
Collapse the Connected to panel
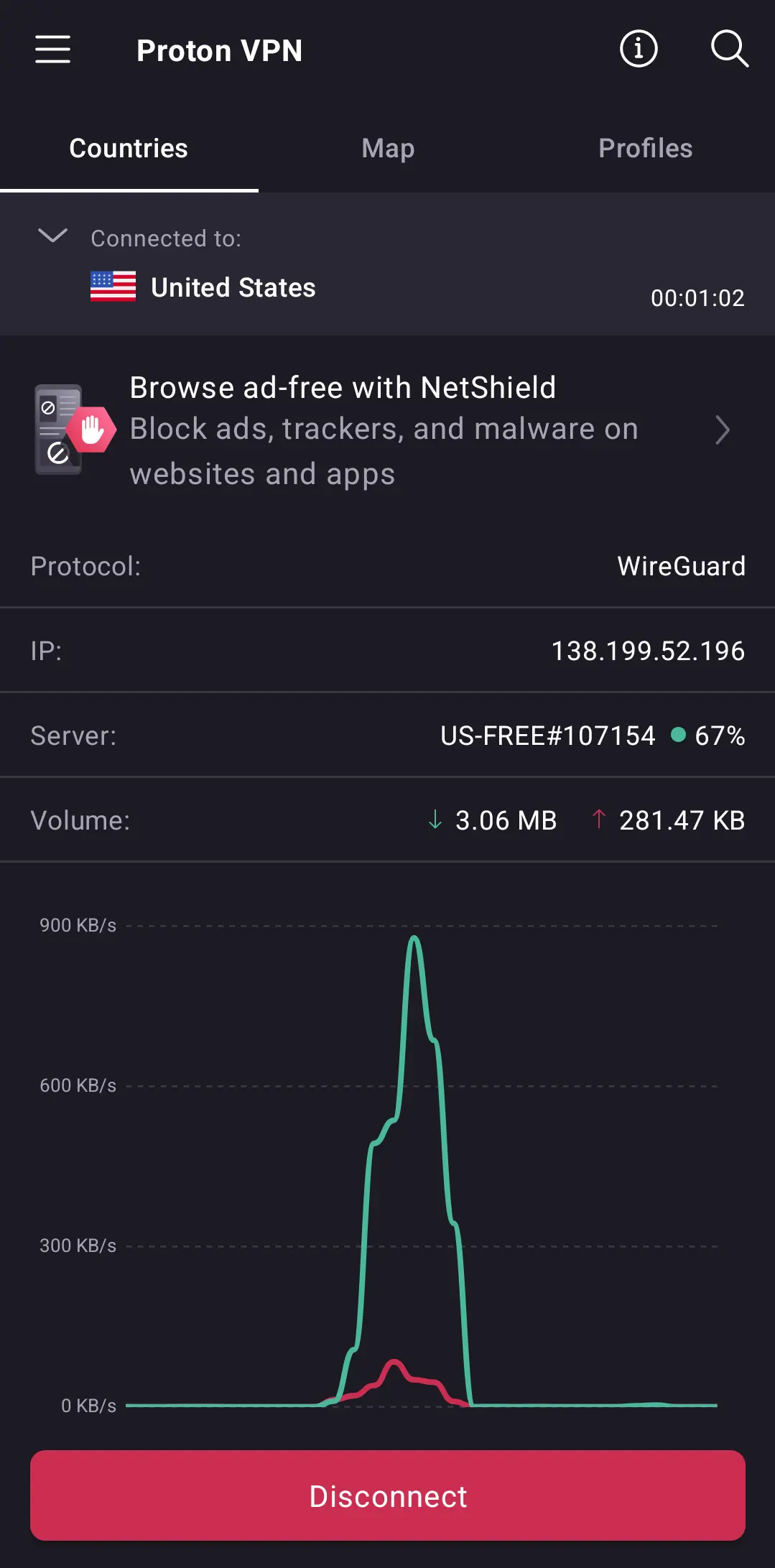point(52,236)
